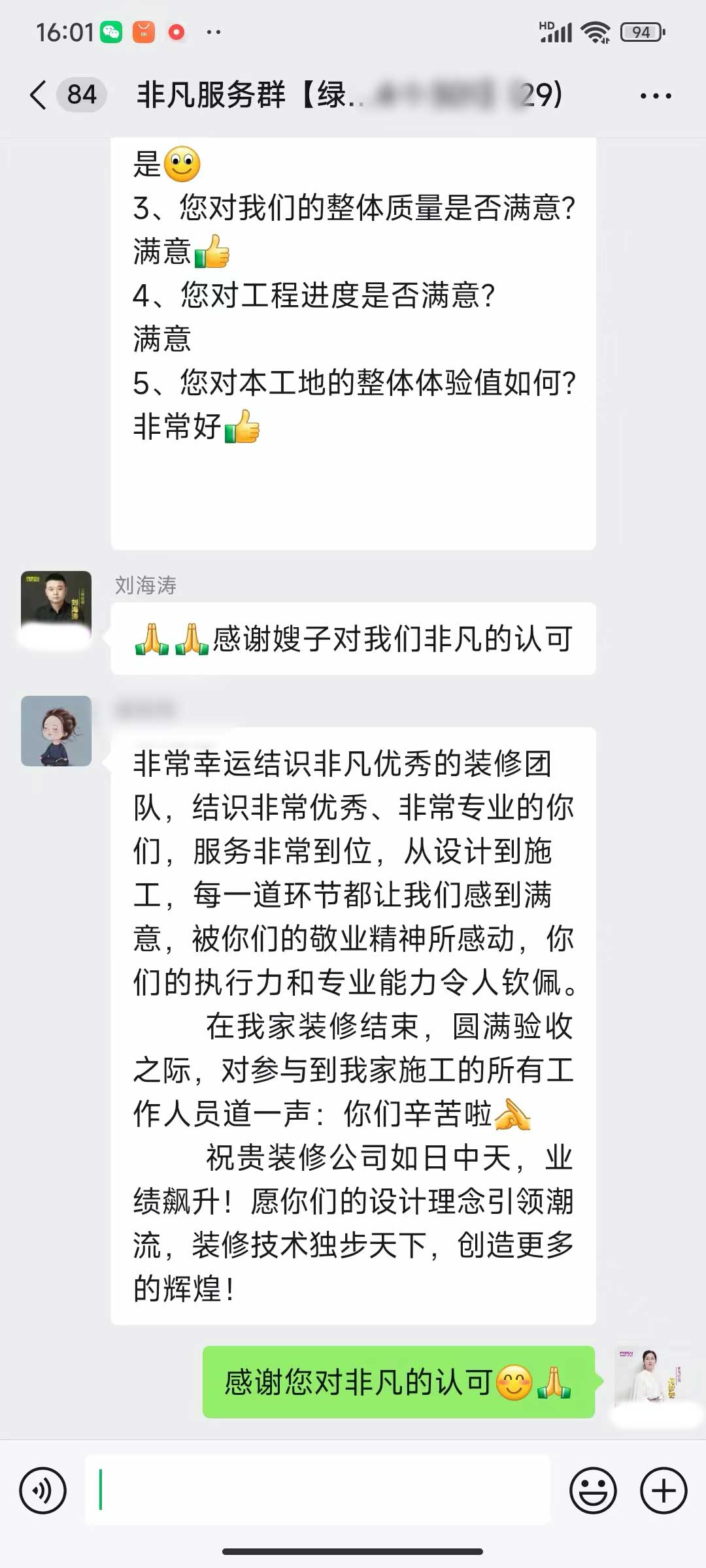
Task: Go back to the chat list
Action: pyautogui.click(x=39, y=95)
